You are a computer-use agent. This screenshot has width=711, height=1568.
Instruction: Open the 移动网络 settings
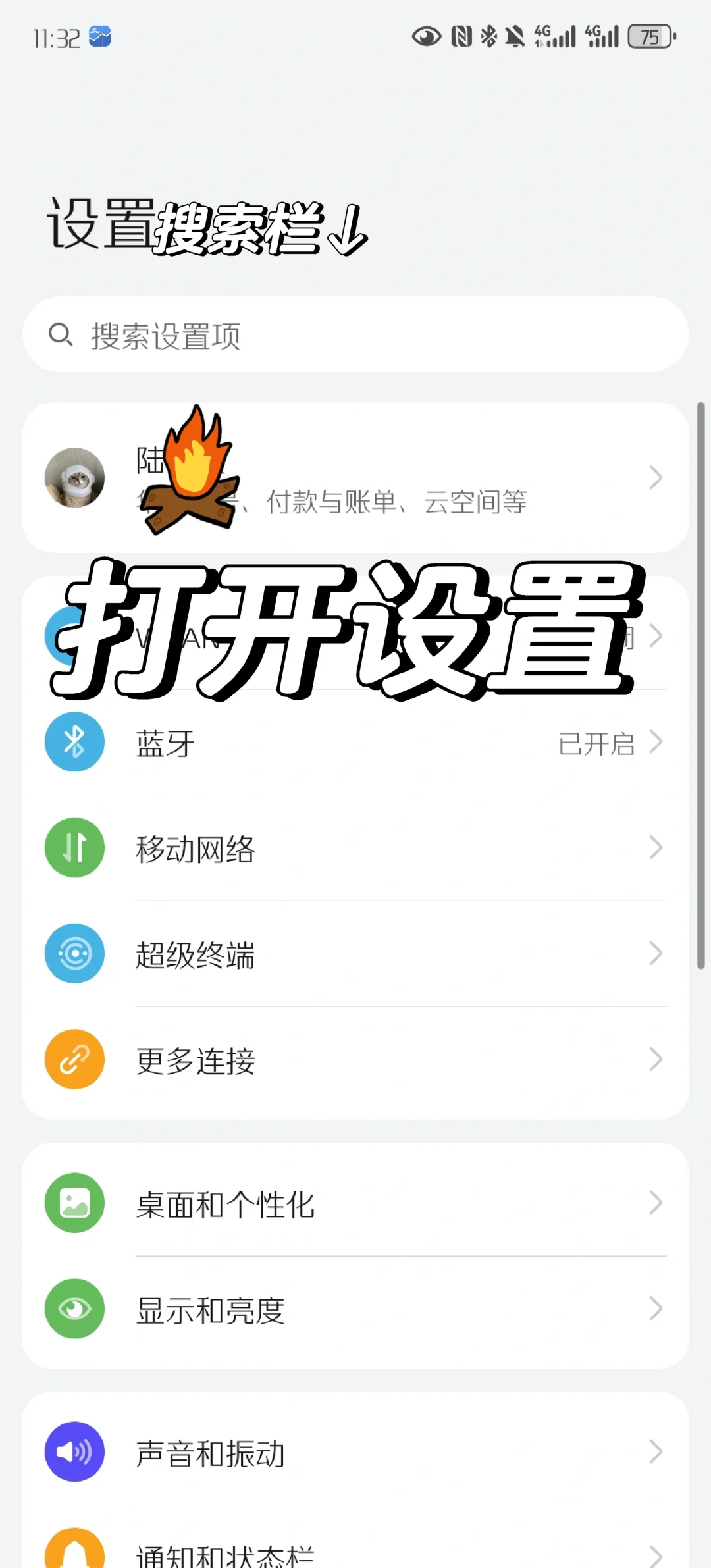tap(355, 848)
